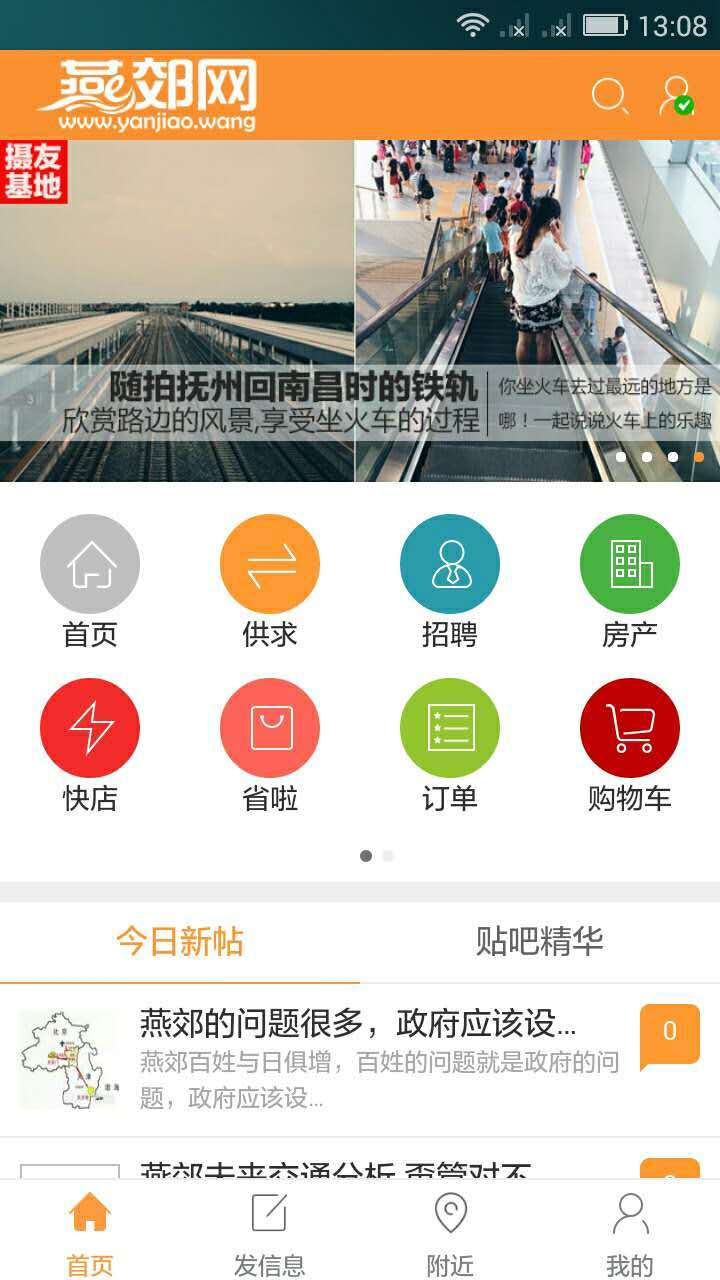The height and width of the screenshot is (1280, 720).
Task: Switch to the 贴吧精华 tab
Action: coord(540,942)
